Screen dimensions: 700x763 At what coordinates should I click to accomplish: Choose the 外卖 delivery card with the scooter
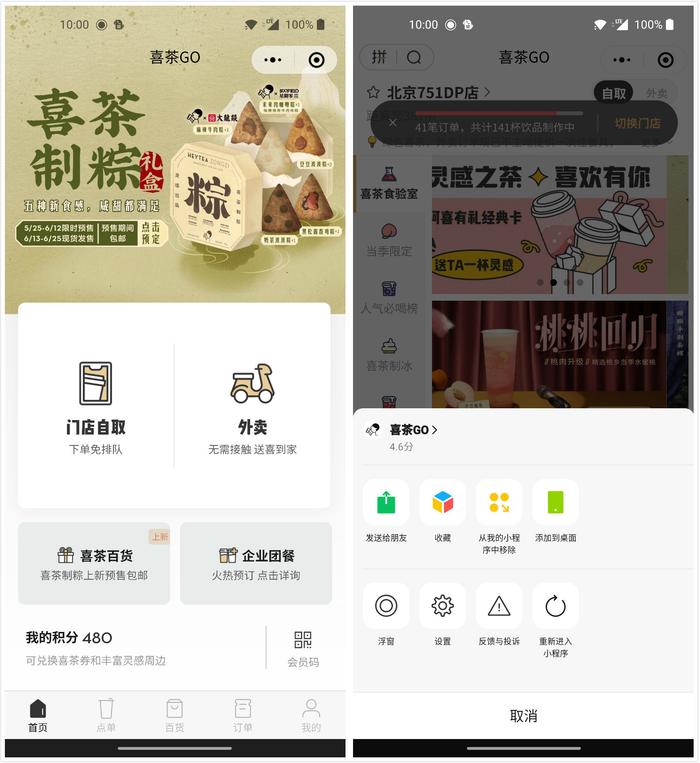(252, 406)
